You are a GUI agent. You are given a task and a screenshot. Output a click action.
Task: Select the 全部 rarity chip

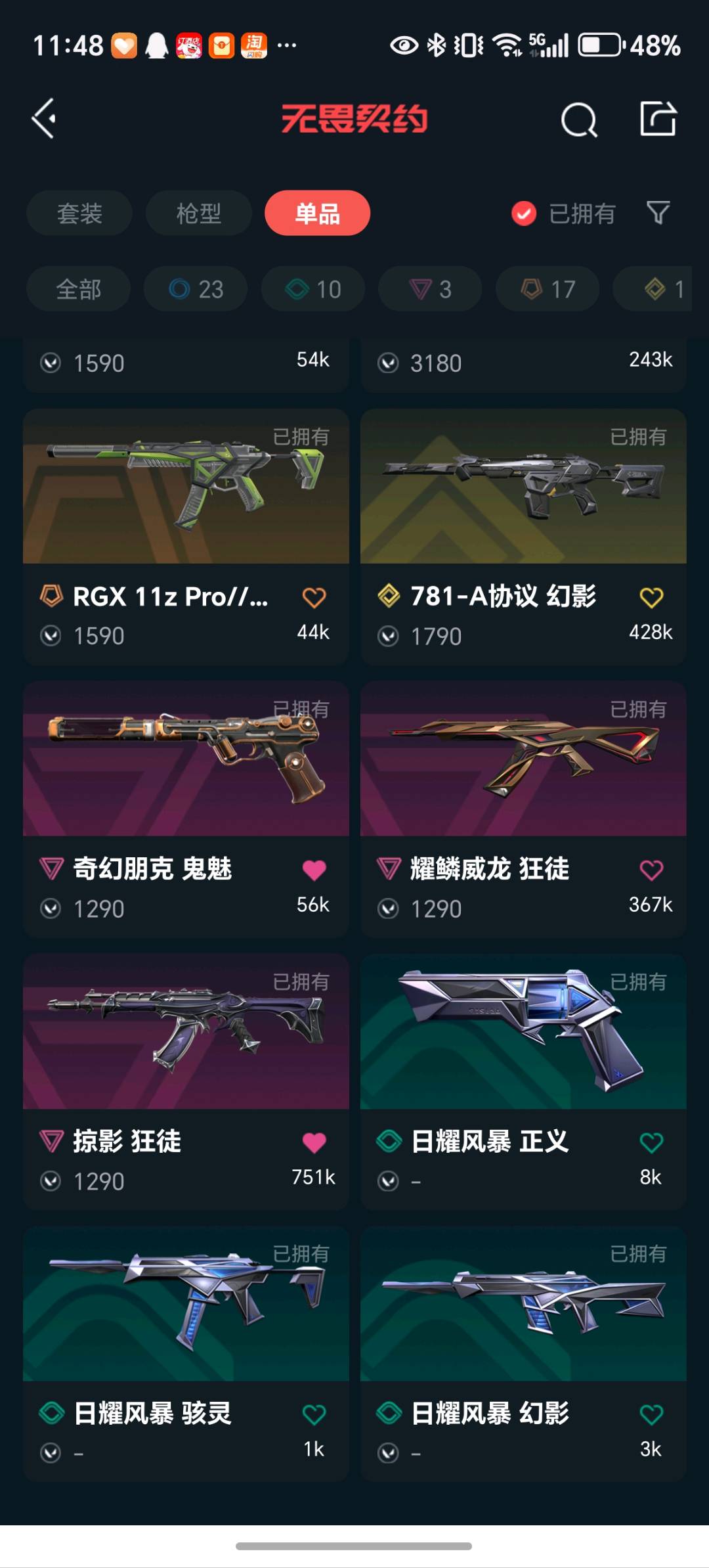tap(79, 289)
